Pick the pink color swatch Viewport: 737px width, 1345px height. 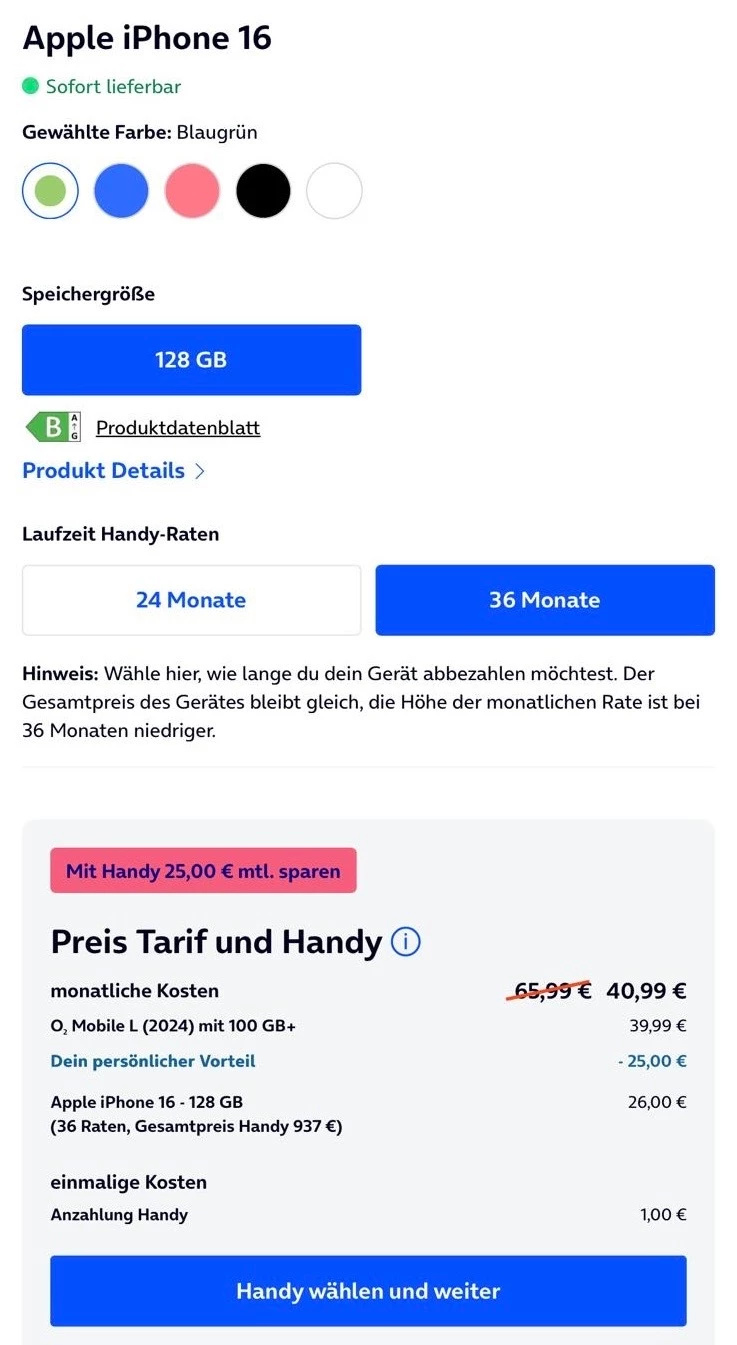192,190
